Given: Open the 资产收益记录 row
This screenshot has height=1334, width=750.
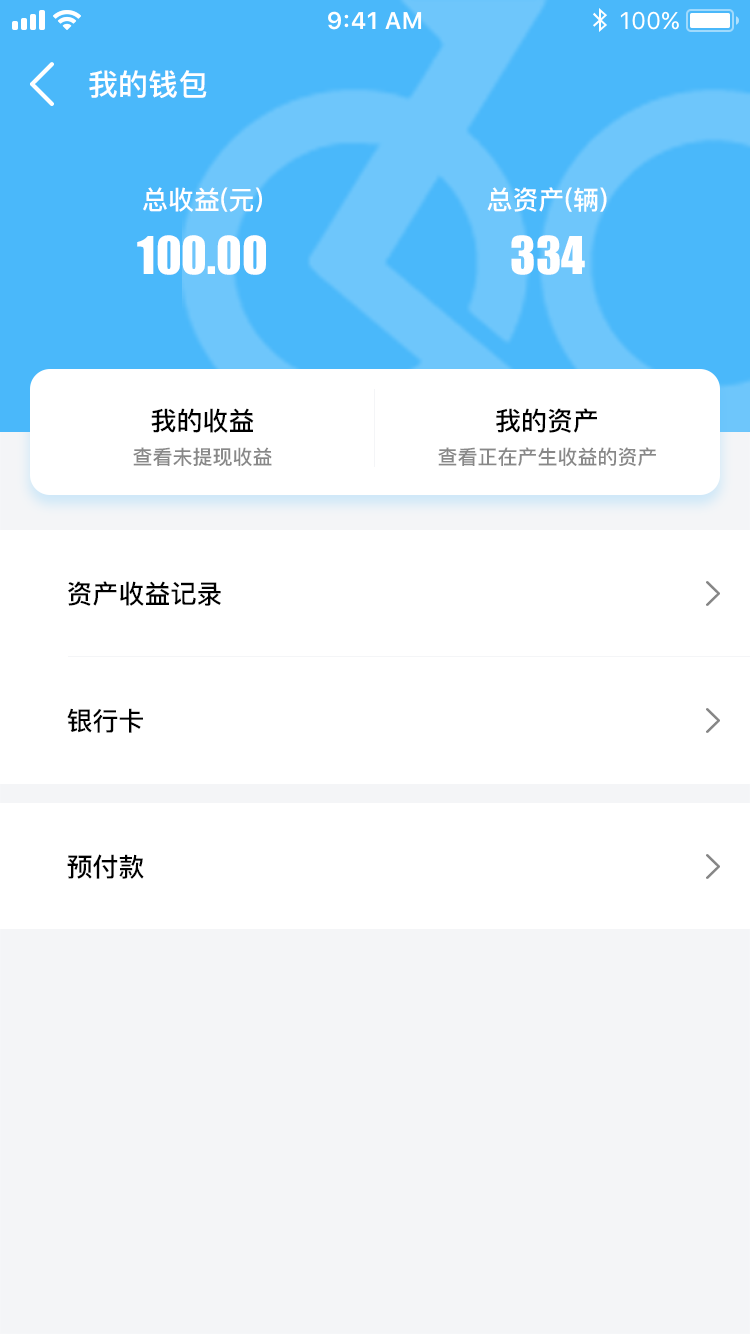Looking at the screenshot, I should coord(375,594).
